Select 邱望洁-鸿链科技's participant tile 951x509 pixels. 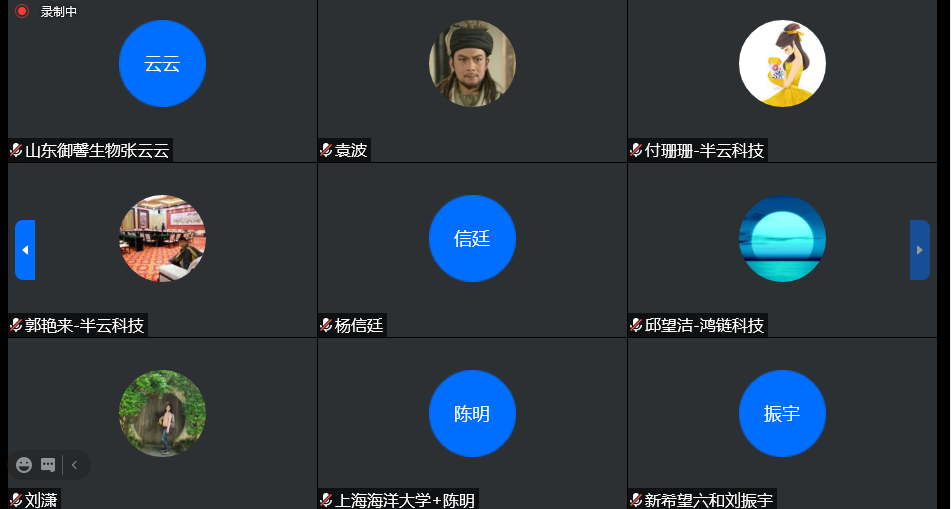point(782,250)
